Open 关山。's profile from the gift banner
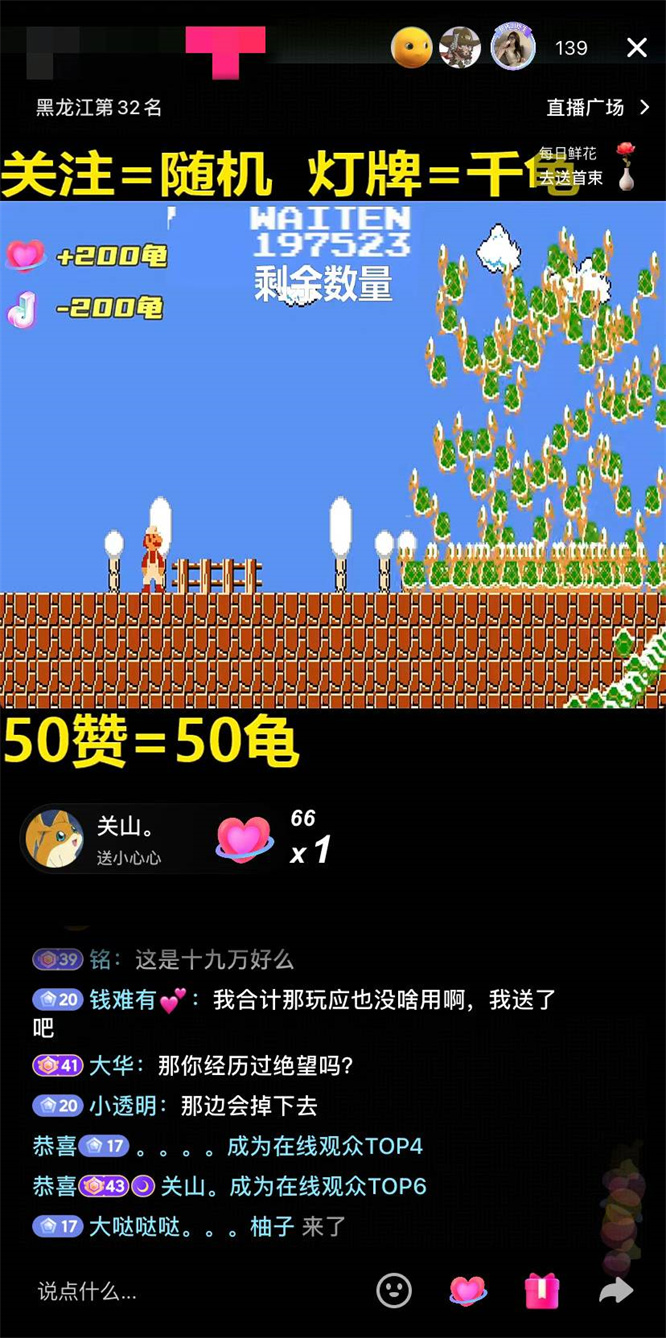 54,839
